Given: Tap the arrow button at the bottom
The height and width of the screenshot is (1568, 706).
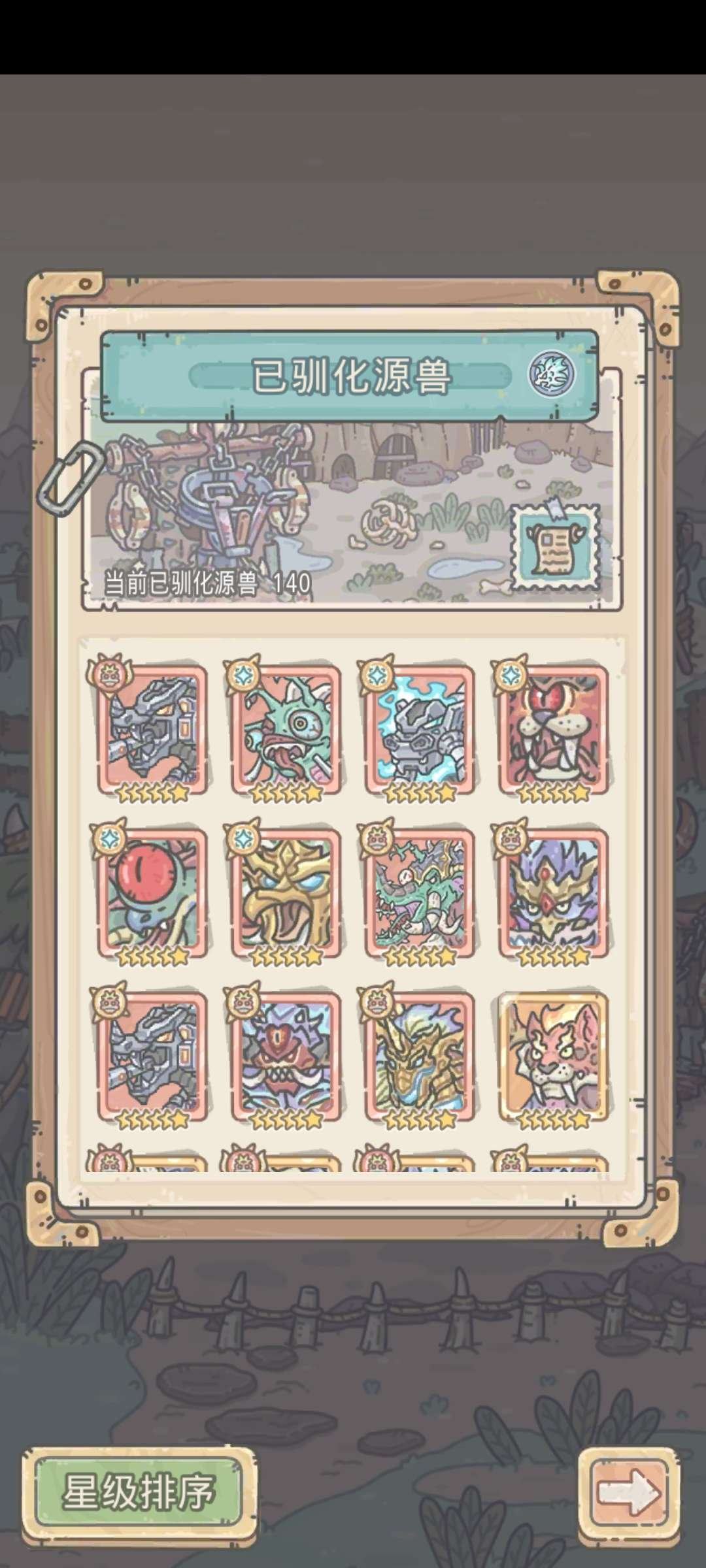Looking at the screenshot, I should 628,1492.
